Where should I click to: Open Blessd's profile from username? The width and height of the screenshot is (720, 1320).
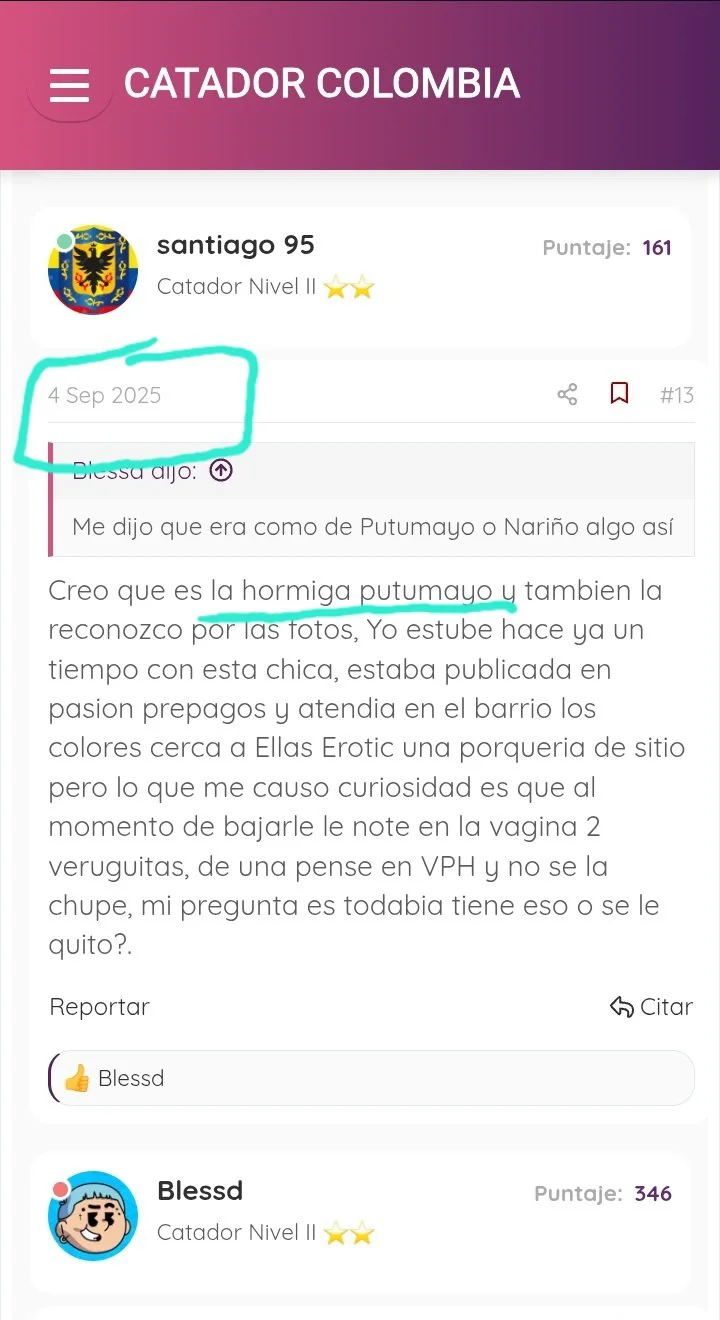pyautogui.click(x=200, y=1191)
